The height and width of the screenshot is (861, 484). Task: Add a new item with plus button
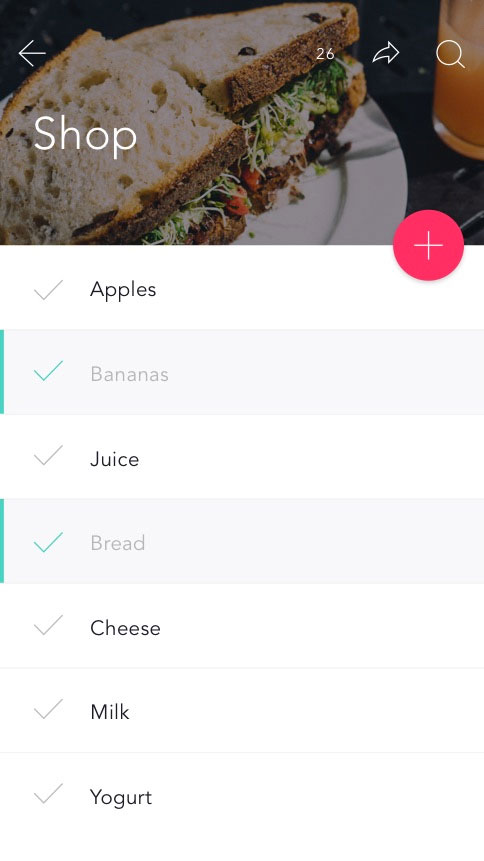coord(428,245)
